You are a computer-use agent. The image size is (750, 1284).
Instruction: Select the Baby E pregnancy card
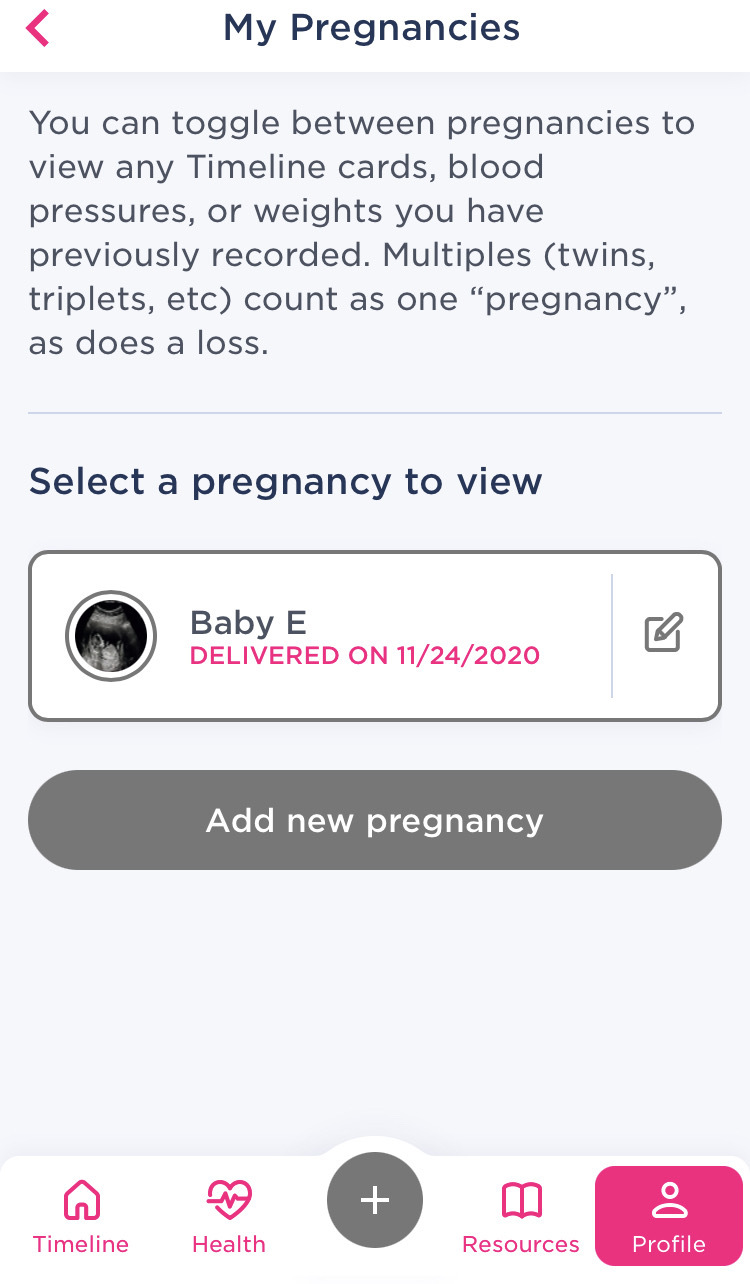click(320, 636)
